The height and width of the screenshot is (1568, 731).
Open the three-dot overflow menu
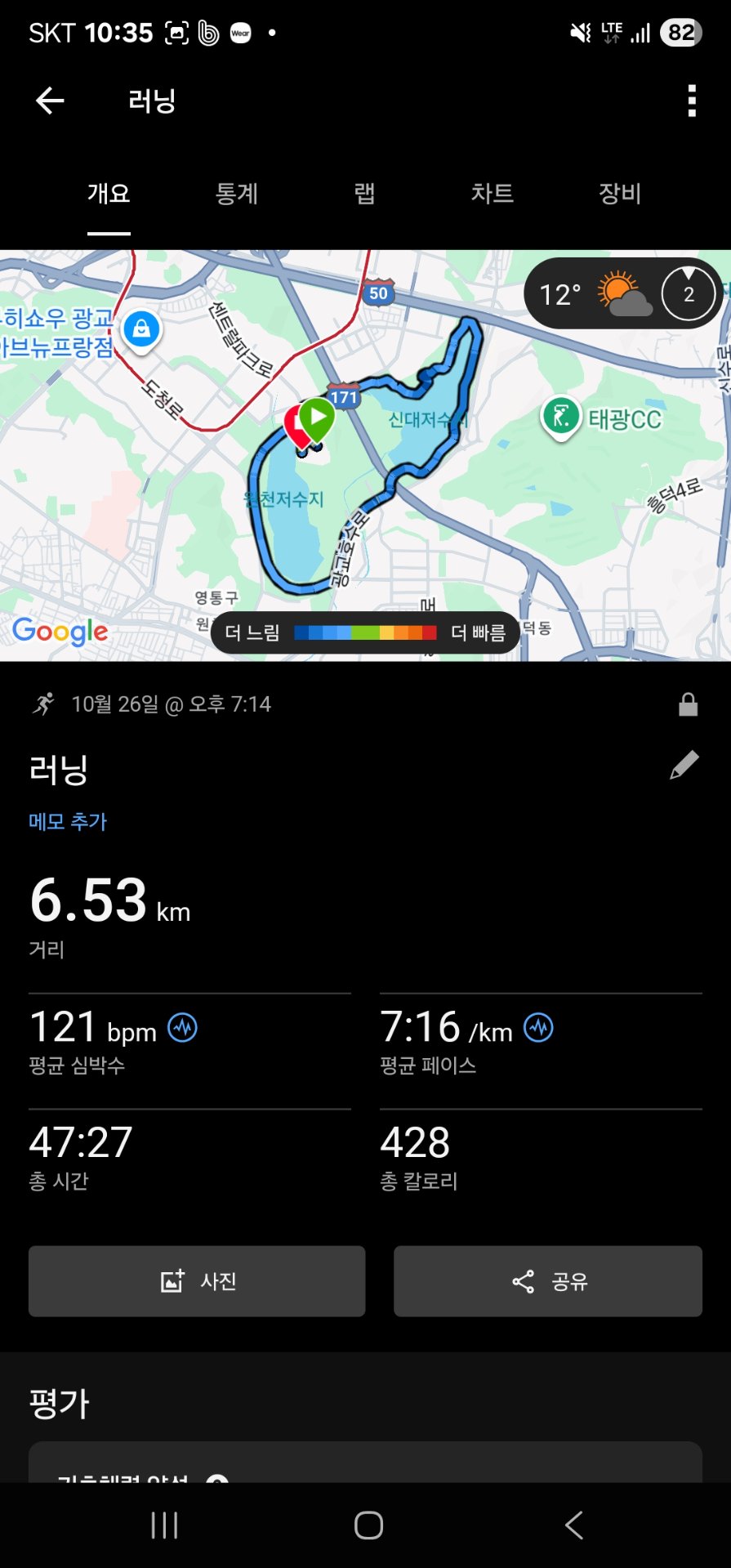coord(691,99)
